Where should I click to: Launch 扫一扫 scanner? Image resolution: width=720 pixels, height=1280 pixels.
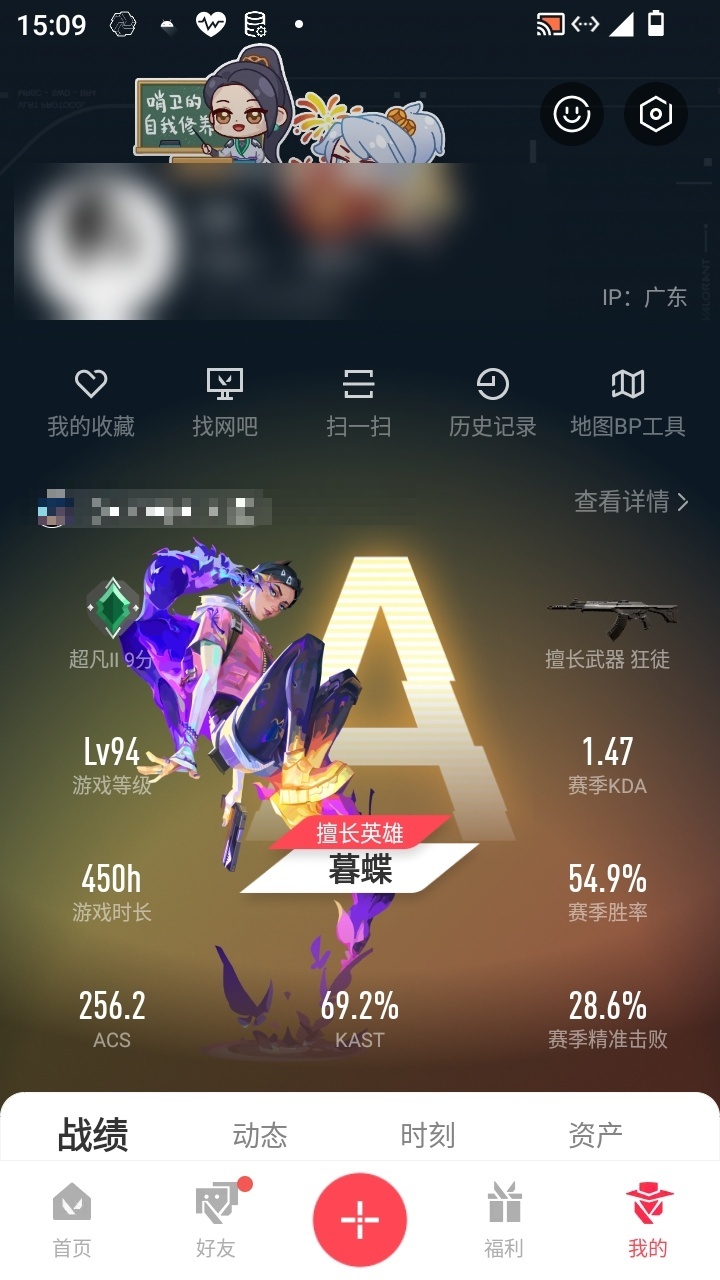(x=359, y=403)
